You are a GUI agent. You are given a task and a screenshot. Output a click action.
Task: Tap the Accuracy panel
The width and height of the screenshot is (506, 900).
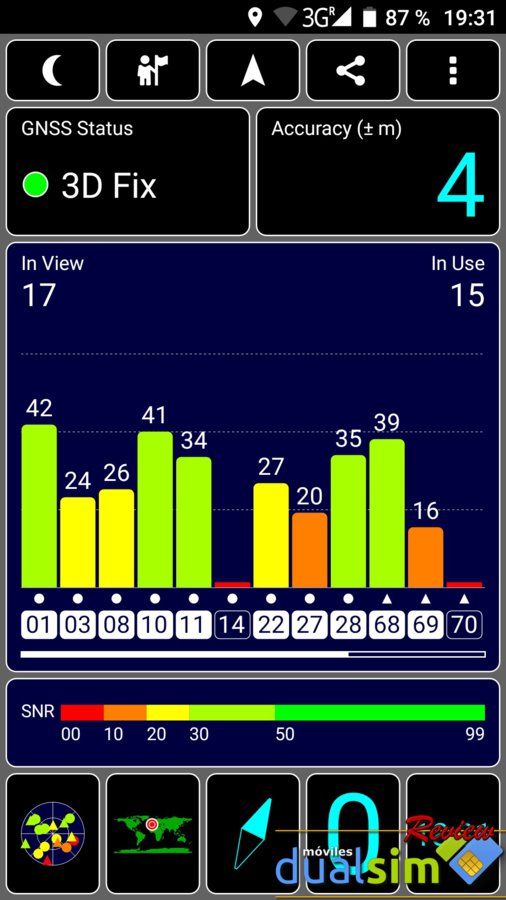point(378,172)
